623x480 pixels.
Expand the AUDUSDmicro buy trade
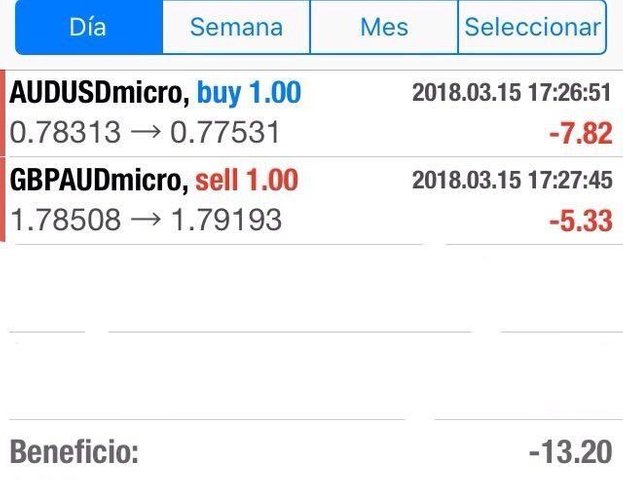[x=311, y=112]
